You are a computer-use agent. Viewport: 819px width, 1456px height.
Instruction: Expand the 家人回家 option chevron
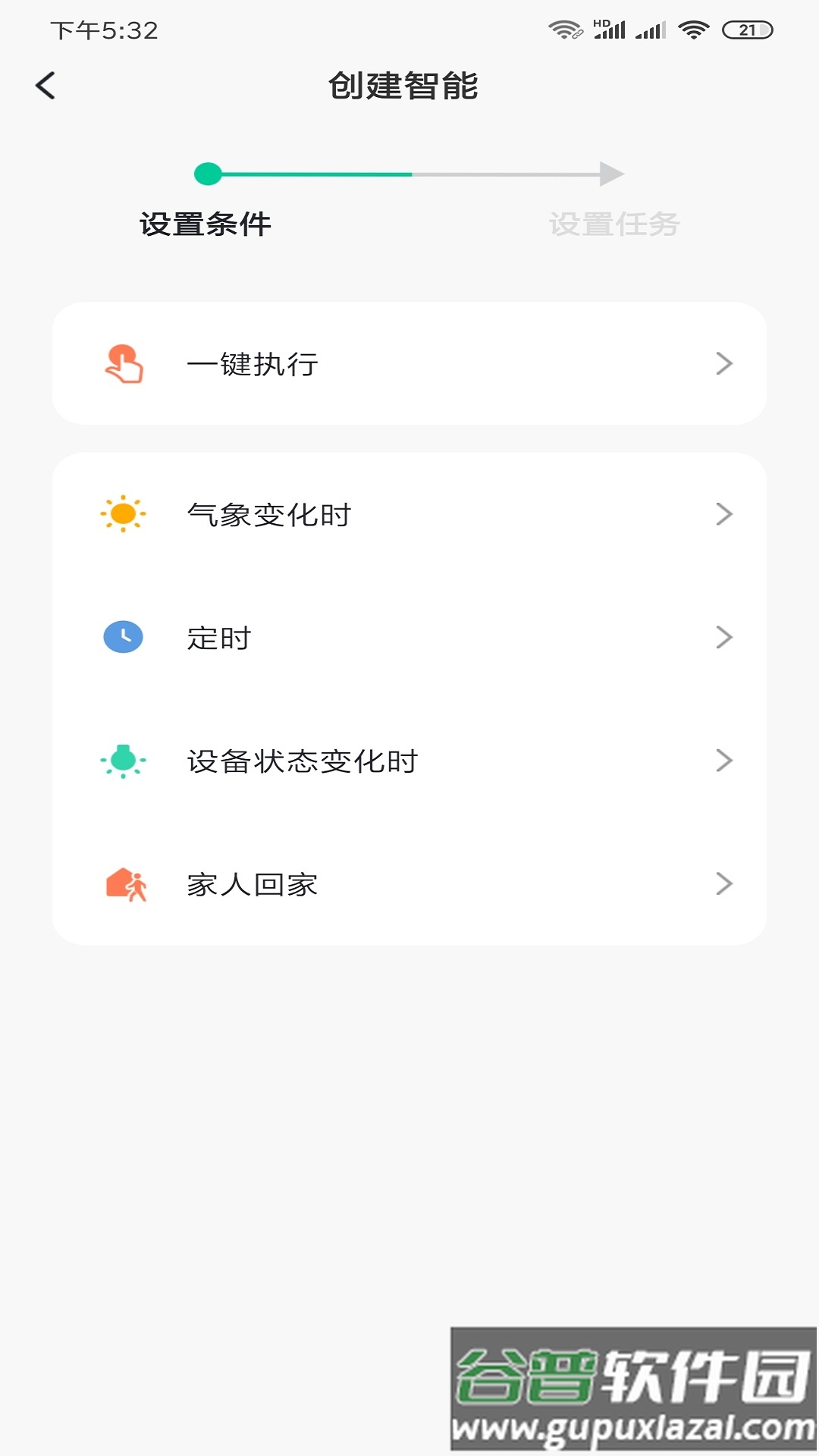click(x=726, y=883)
